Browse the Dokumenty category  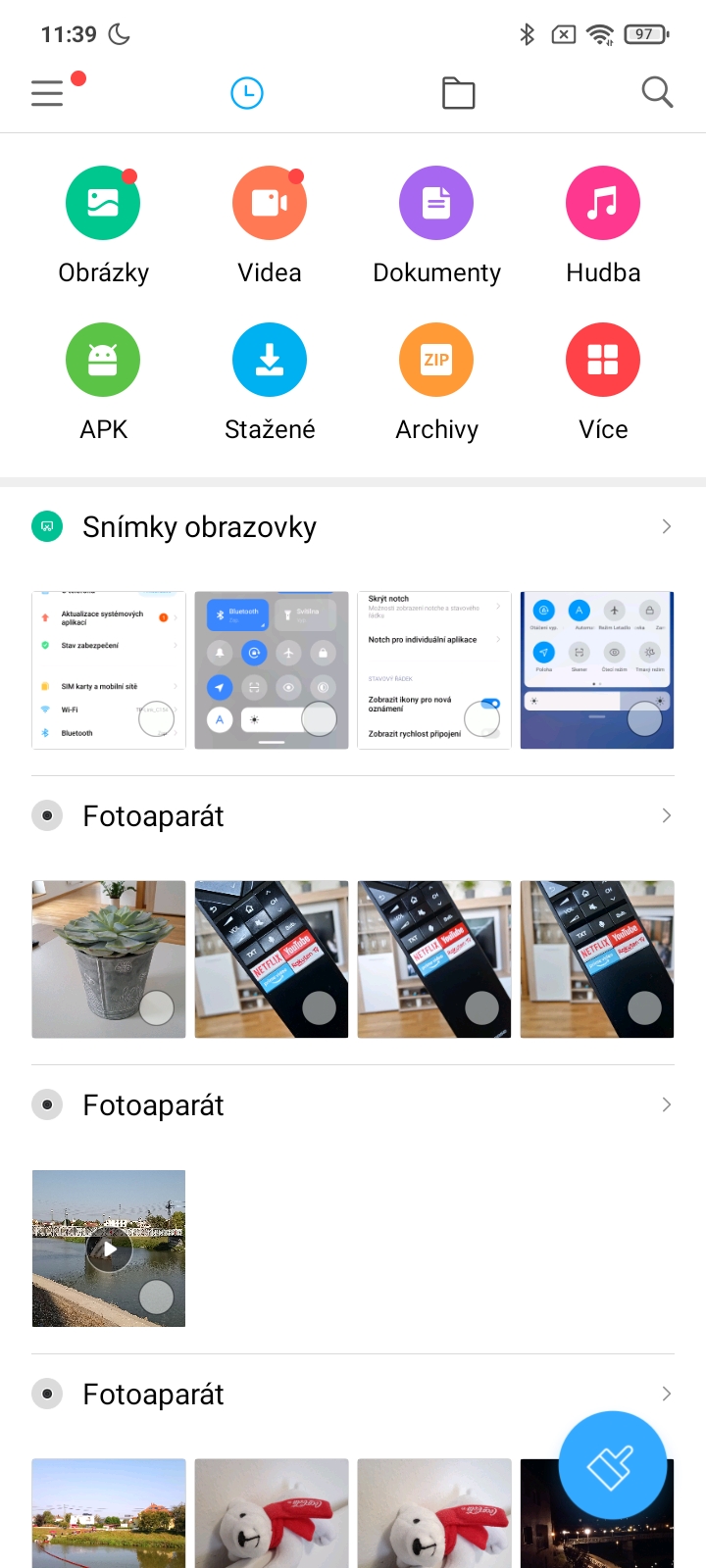[436, 204]
